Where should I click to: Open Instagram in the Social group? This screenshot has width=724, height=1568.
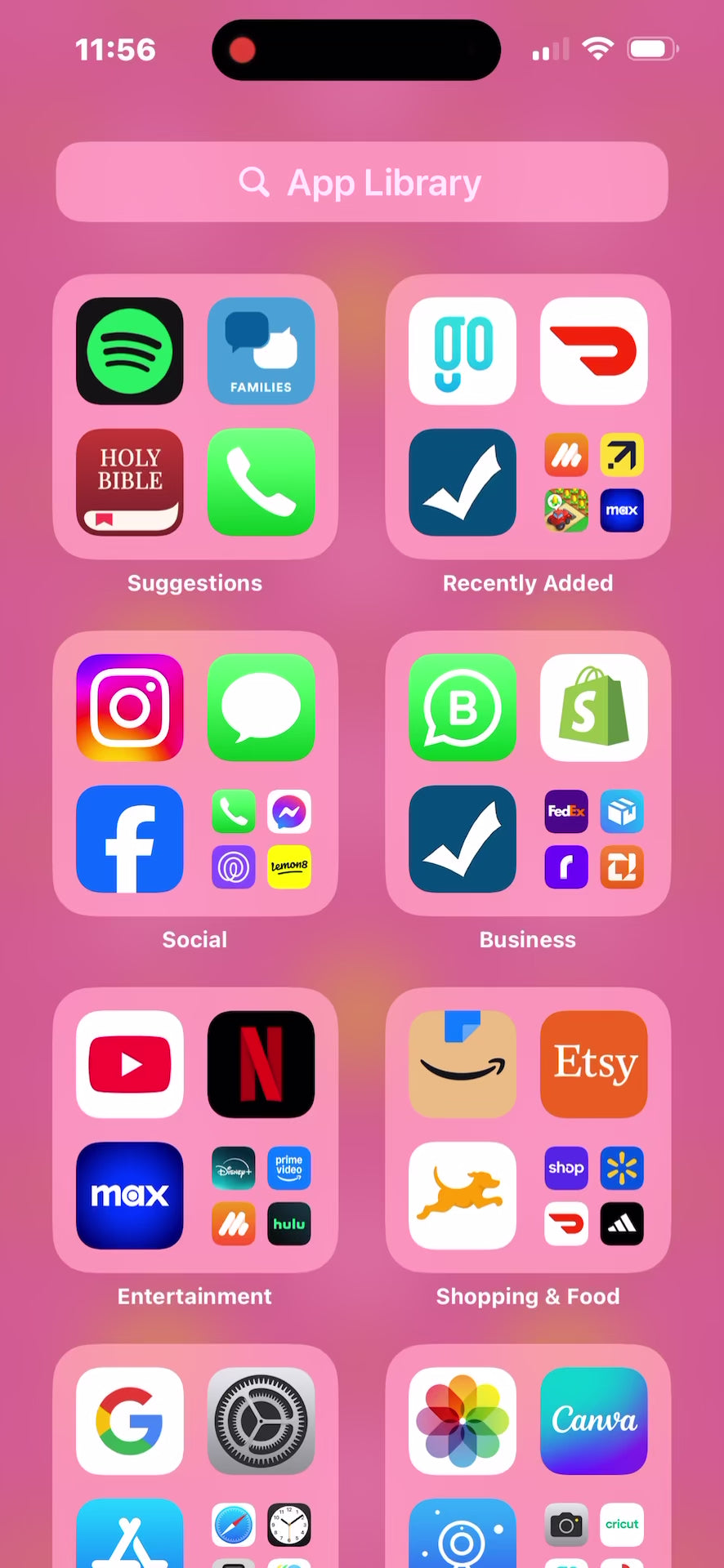(129, 707)
